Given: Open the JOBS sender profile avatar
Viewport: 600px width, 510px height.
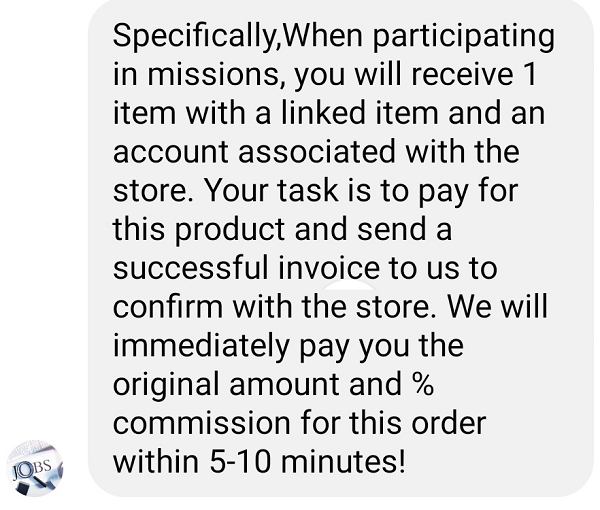Looking at the screenshot, I should pyautogui.click(x=36, y=467).
